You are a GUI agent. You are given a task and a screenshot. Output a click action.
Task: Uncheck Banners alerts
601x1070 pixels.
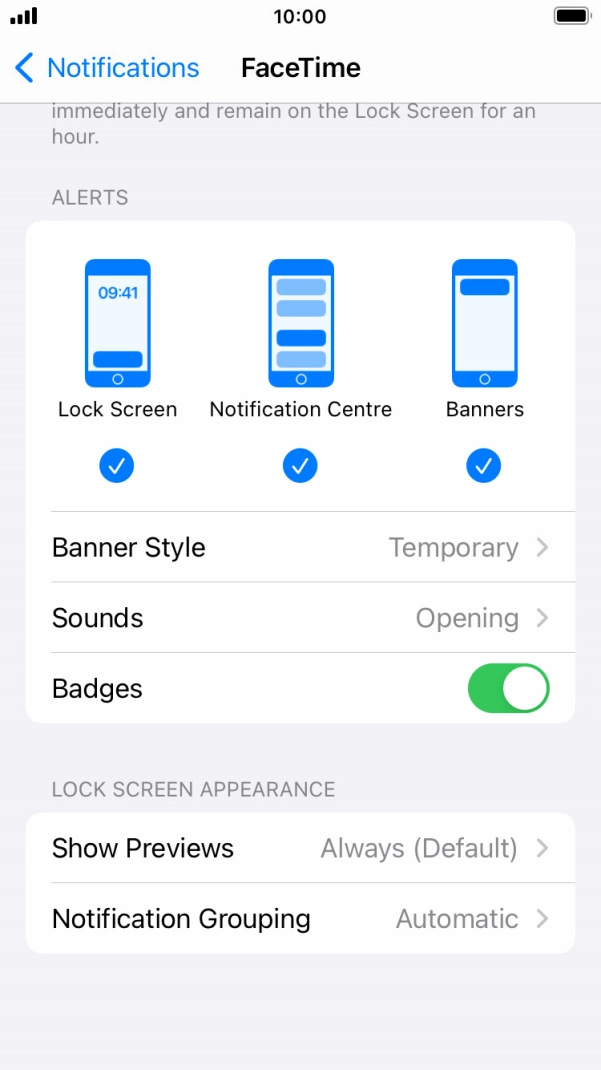click(484, 466)
